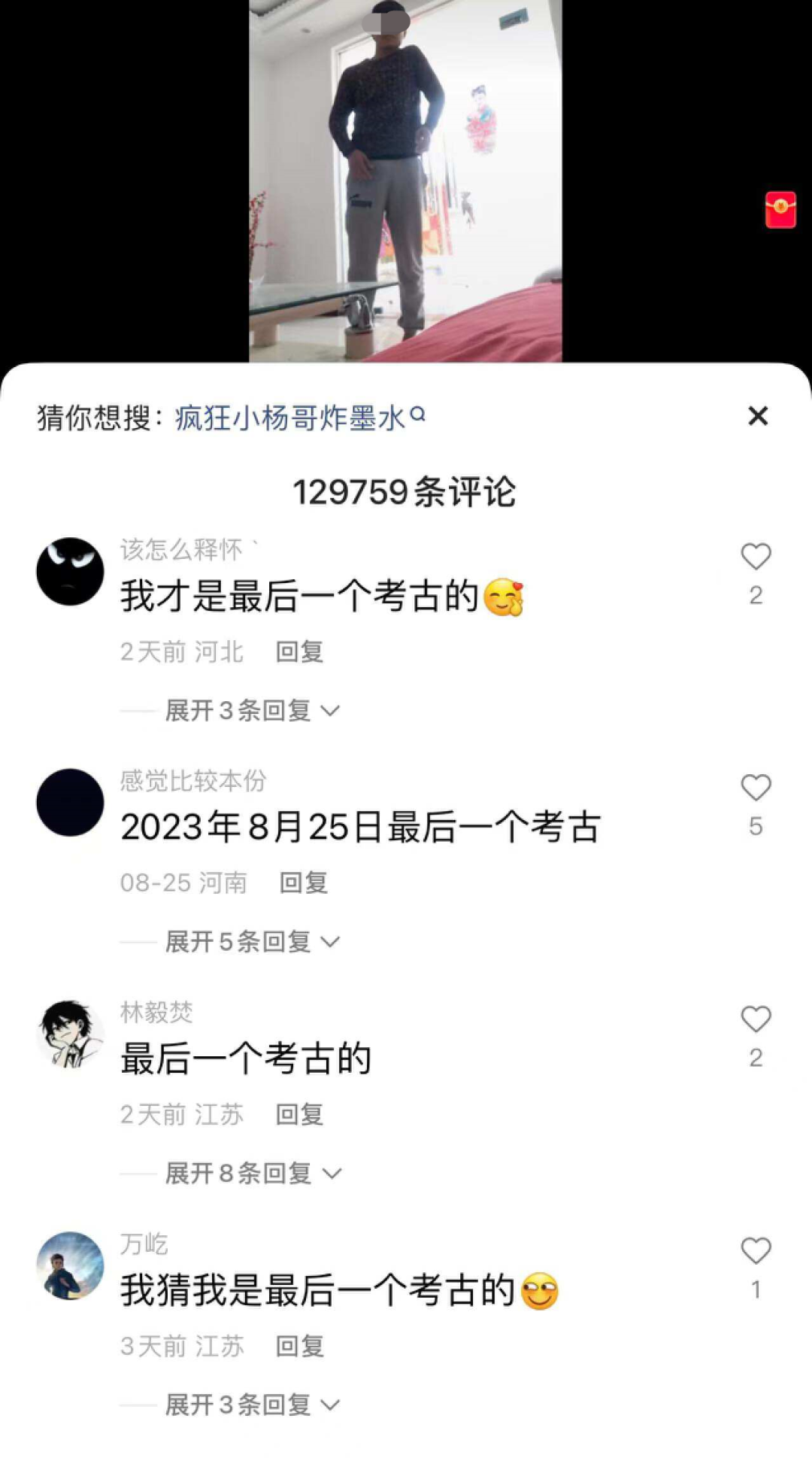Reply to 该怎么释怀's comment

coord(299,652)
